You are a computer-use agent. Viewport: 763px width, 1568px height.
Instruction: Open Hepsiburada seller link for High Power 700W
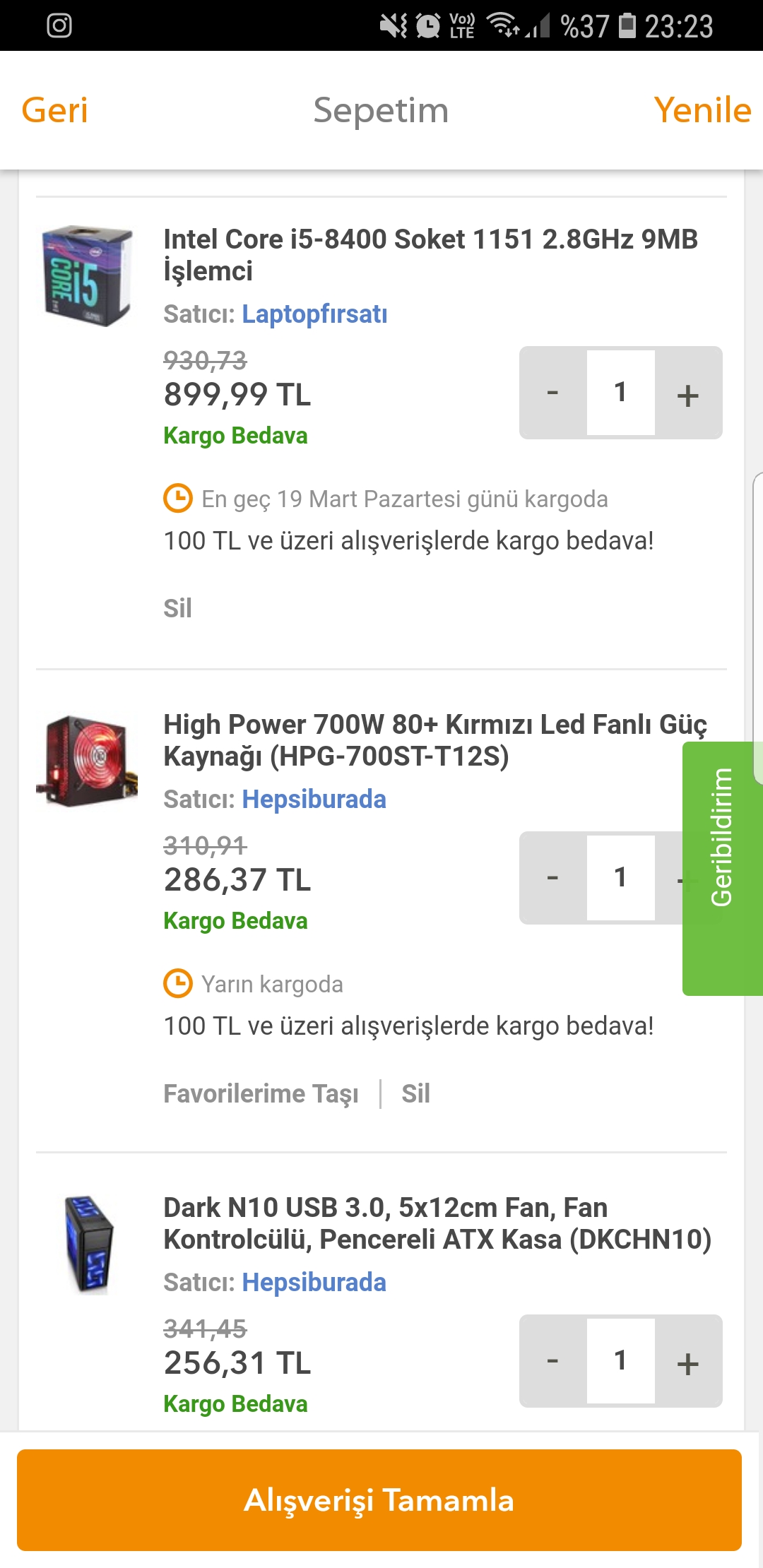[x=314, y=799]
